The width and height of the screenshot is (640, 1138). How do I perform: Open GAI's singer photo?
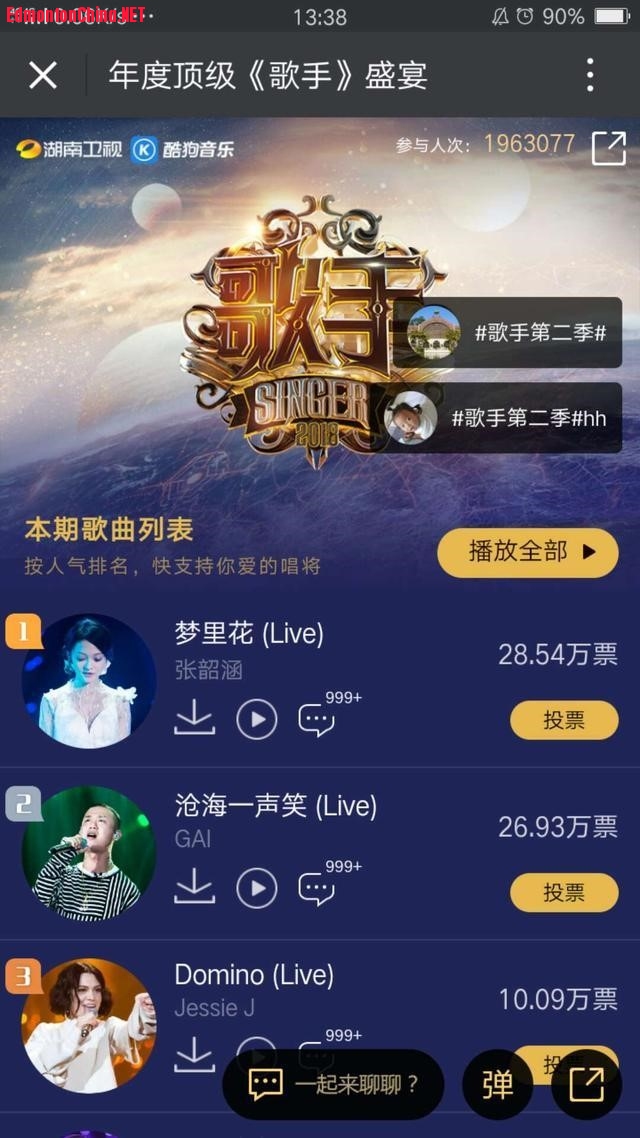(89, 853)
